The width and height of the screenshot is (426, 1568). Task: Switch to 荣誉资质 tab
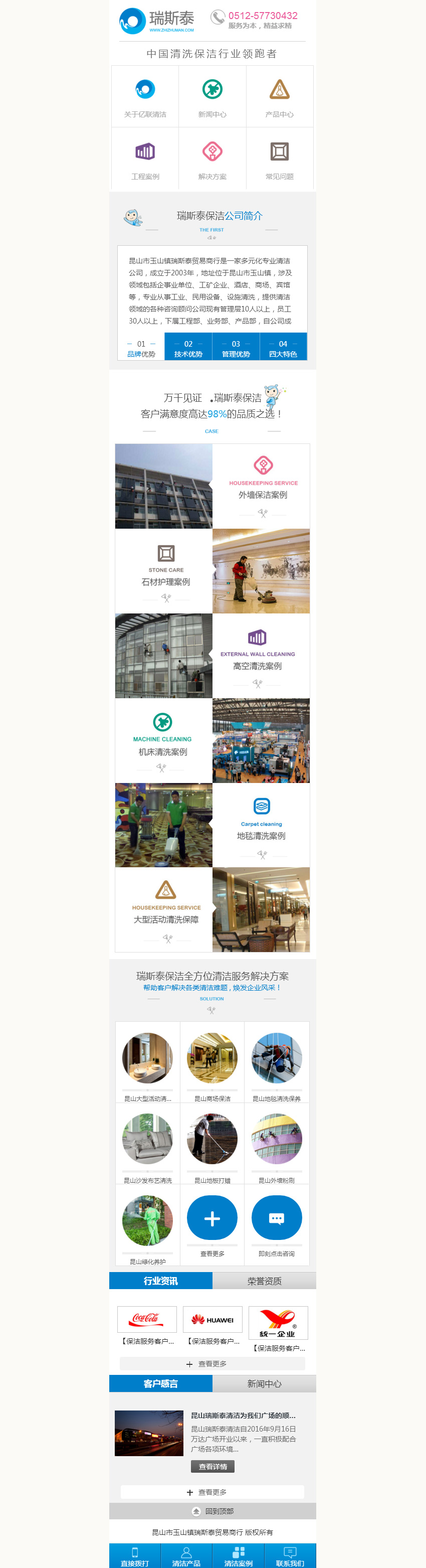point(264,1281)
